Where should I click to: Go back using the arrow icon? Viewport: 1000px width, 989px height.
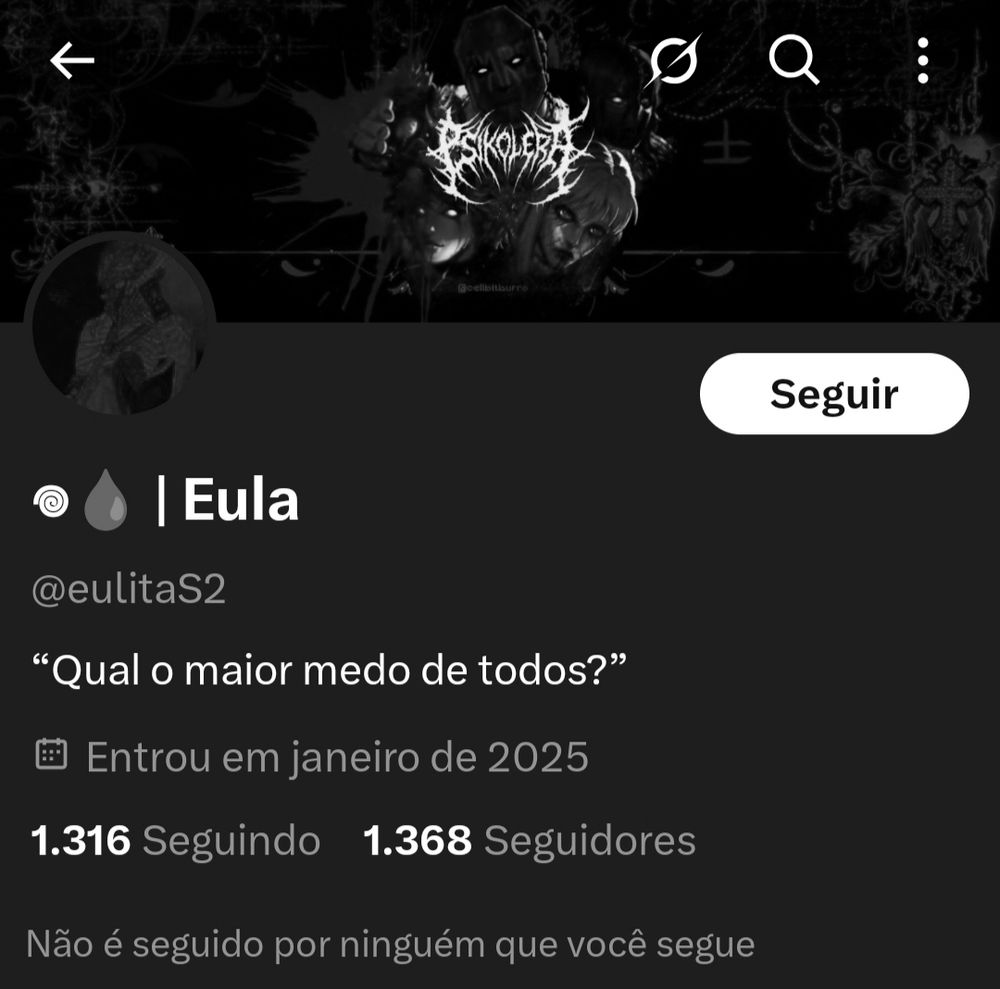pos(72,62)
